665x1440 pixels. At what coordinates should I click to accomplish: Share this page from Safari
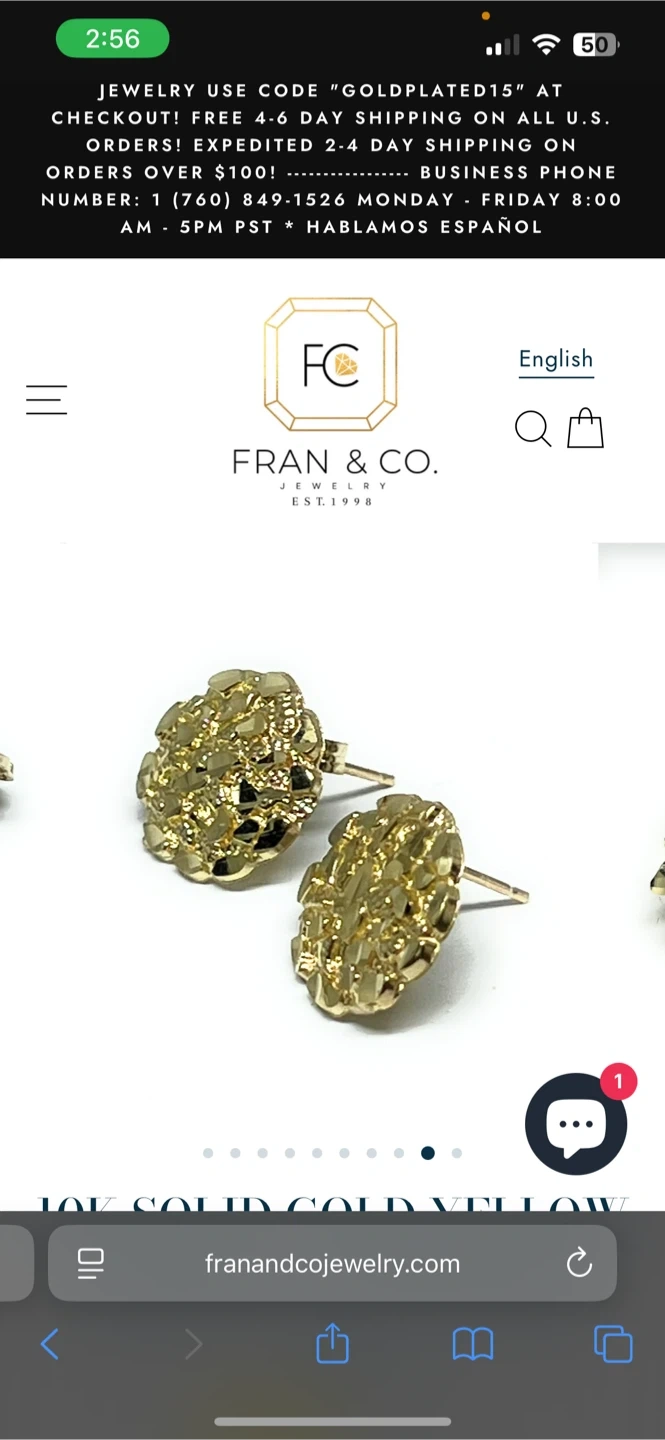point(332,1344)
